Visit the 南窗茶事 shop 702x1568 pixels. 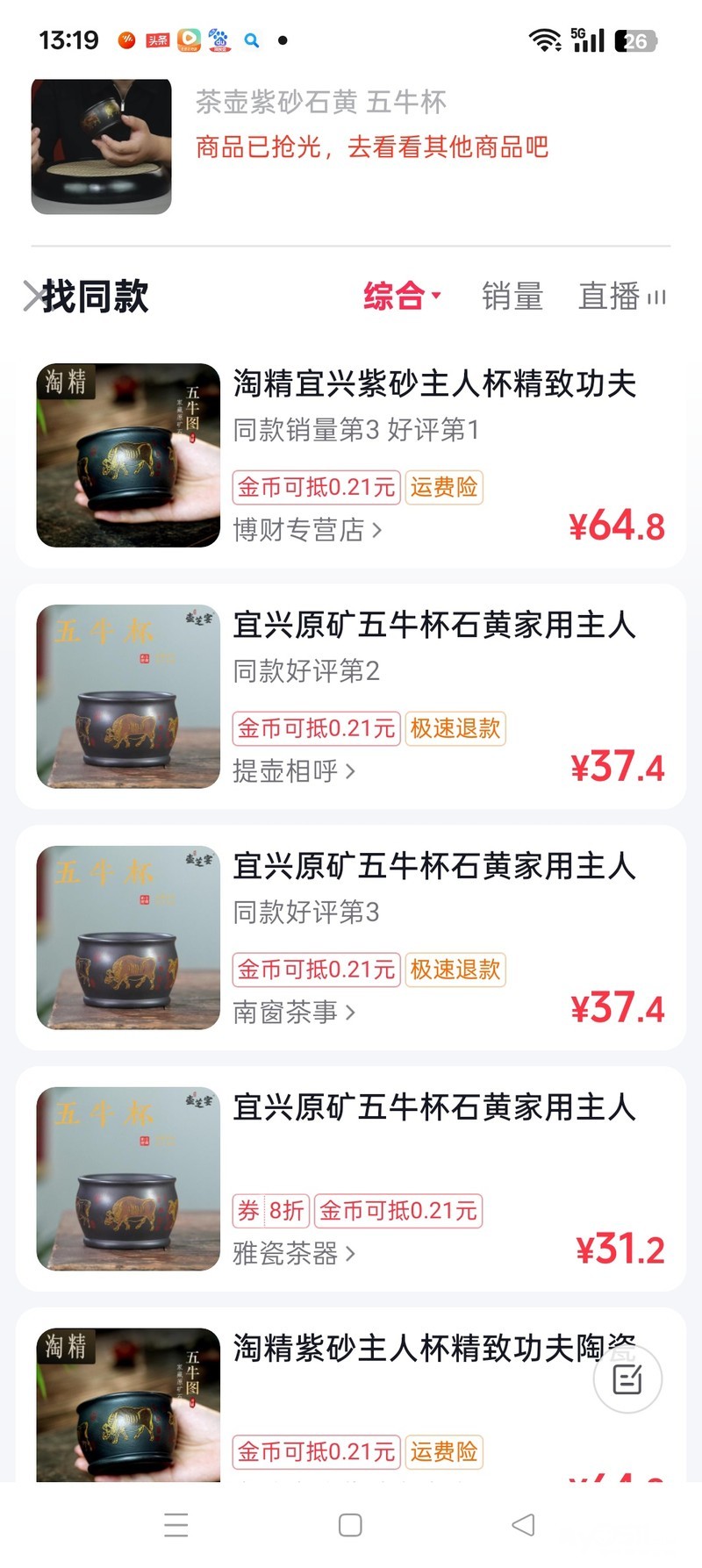point(293,1013)
